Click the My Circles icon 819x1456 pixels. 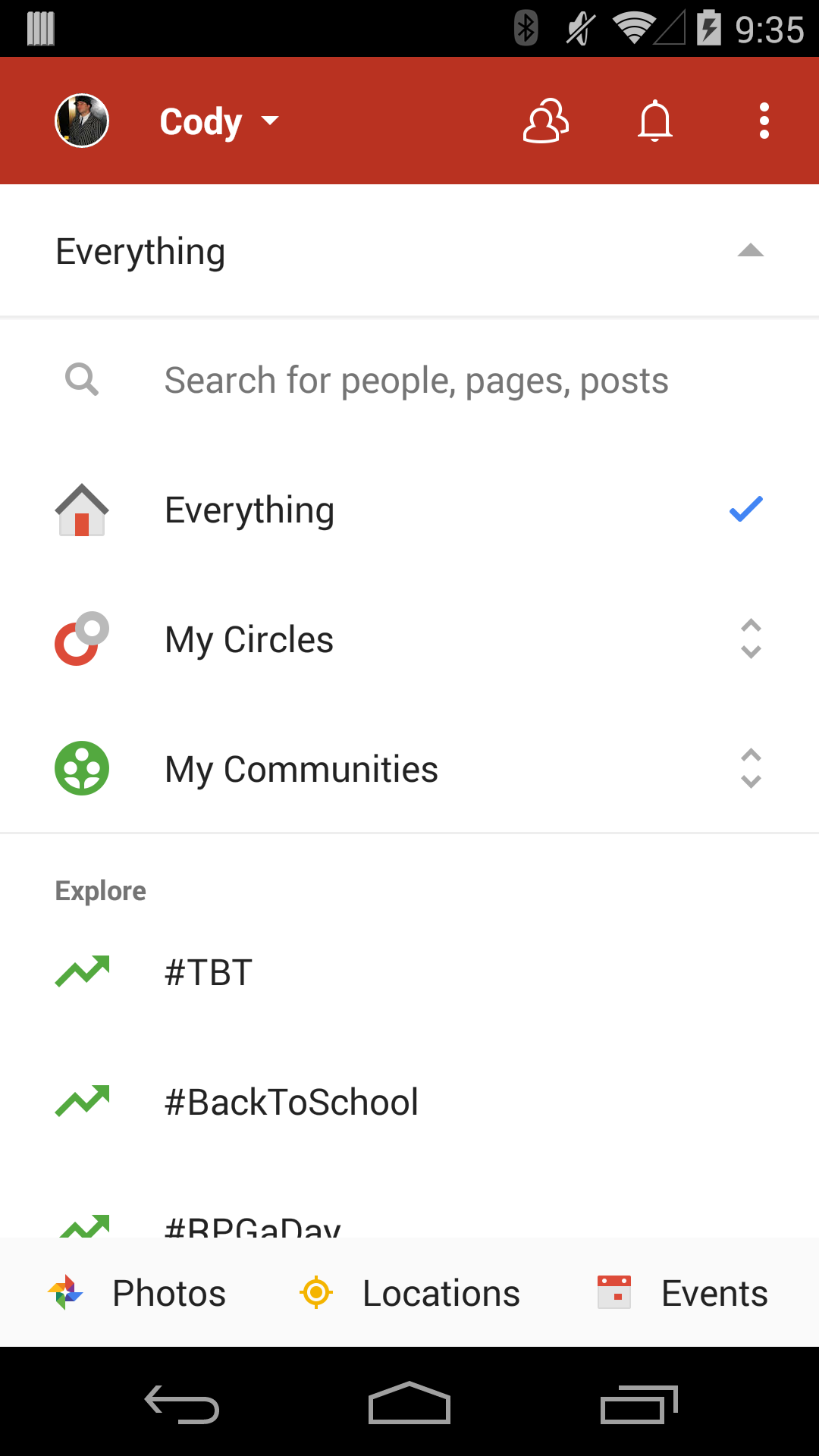tap(82, 639)
